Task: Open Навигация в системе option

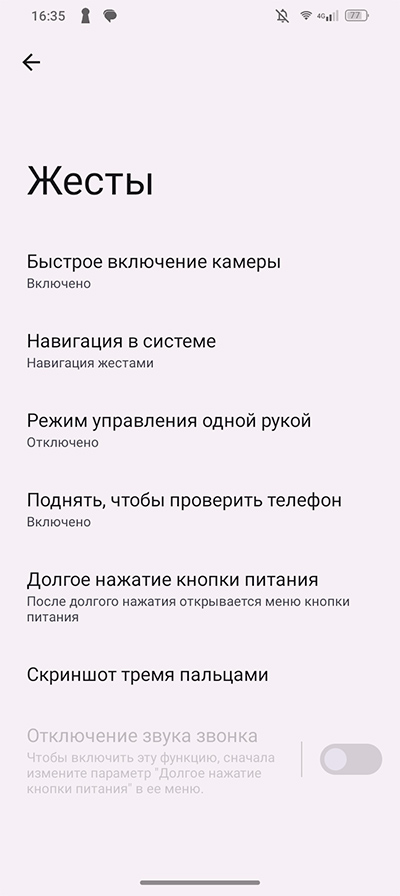Action: point(200,350)
